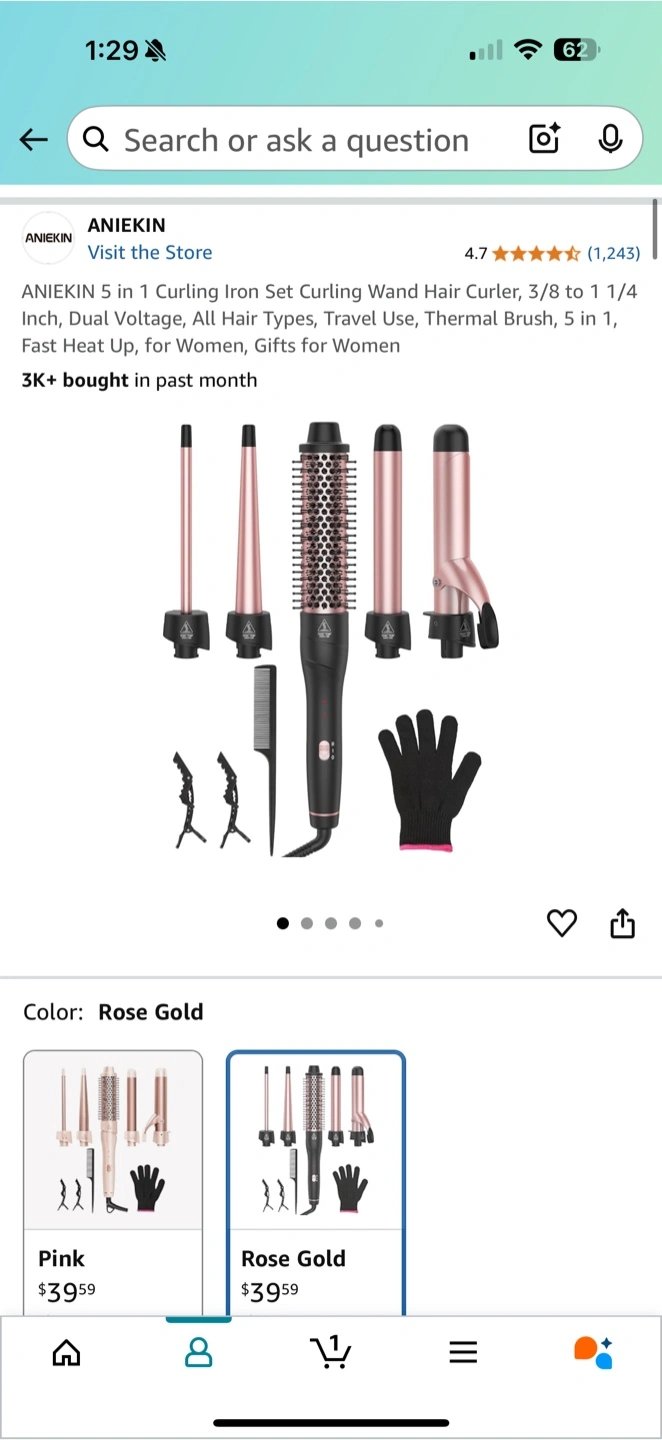The width and height of the screenshot is (662, 1440).
Task: Go to the Home tab
Action: click(66, 1353)
